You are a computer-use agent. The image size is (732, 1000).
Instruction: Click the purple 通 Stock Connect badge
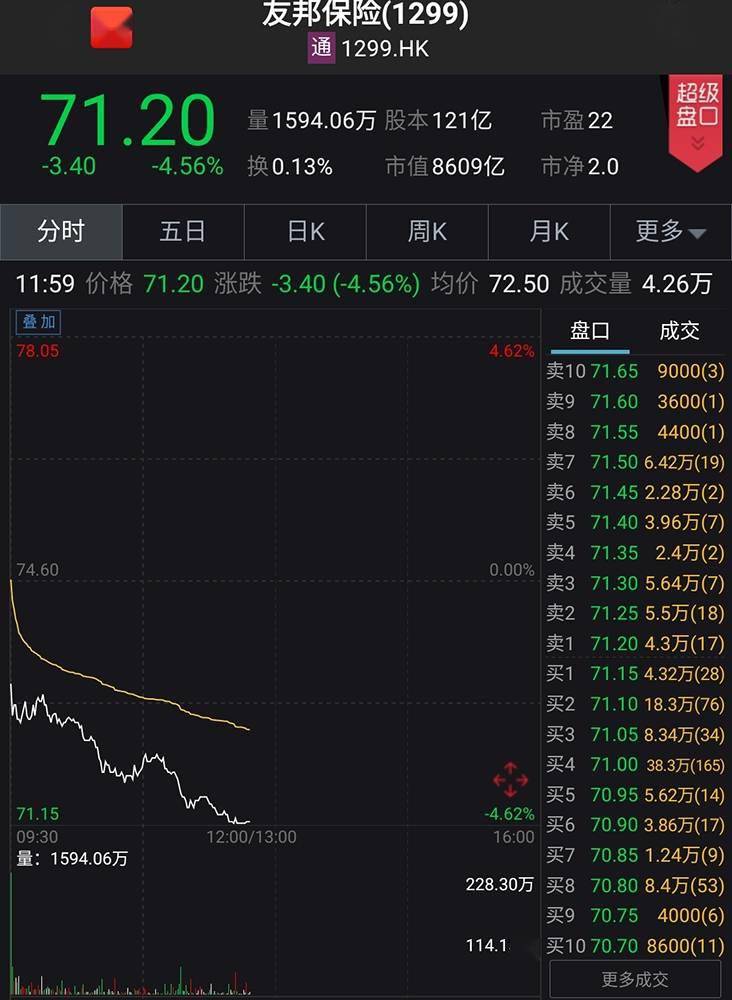coord(321,47)
